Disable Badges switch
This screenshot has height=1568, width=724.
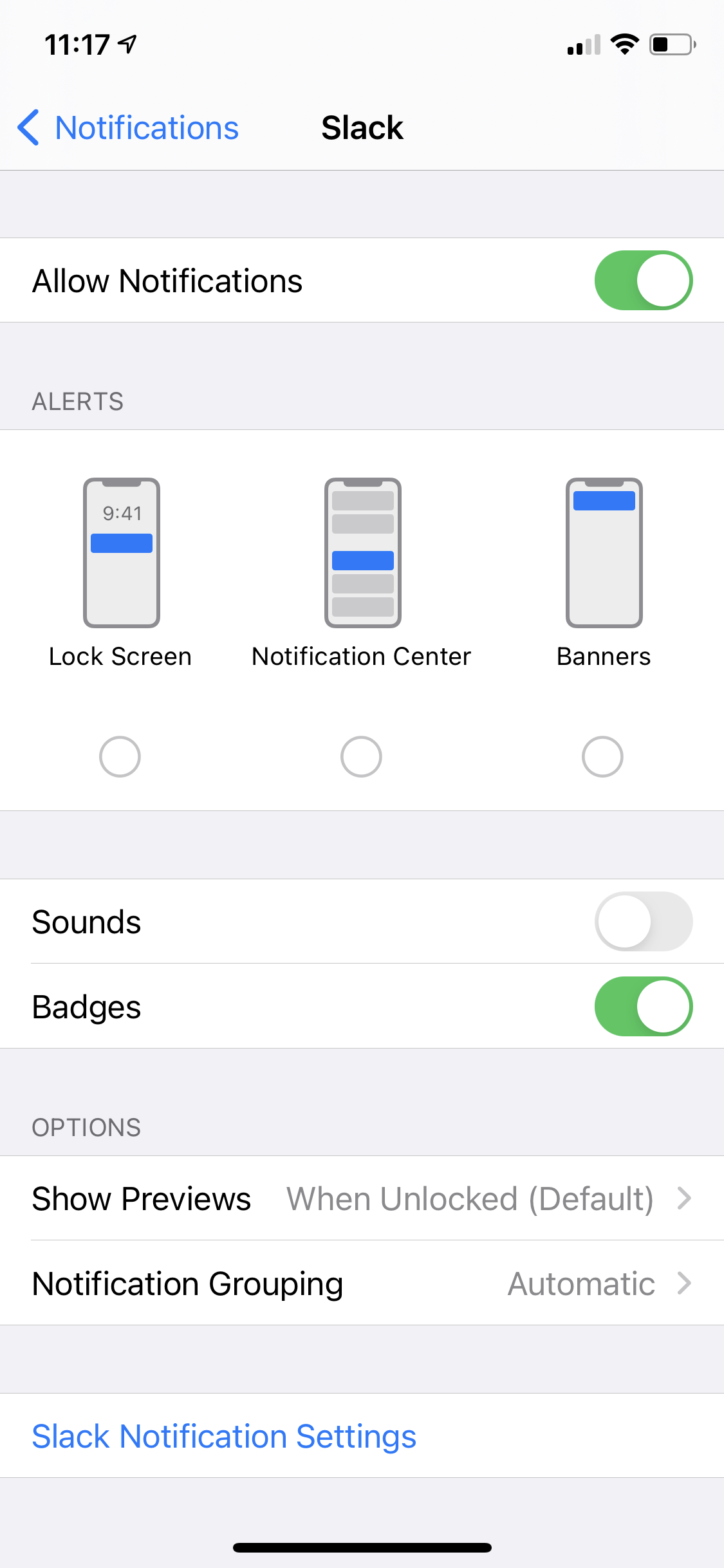coord(643,1007)
